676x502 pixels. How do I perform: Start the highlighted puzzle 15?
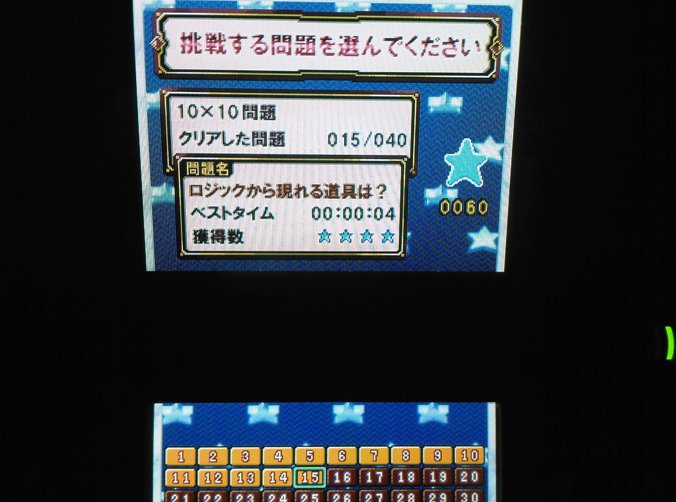click(x=310, y=478)
